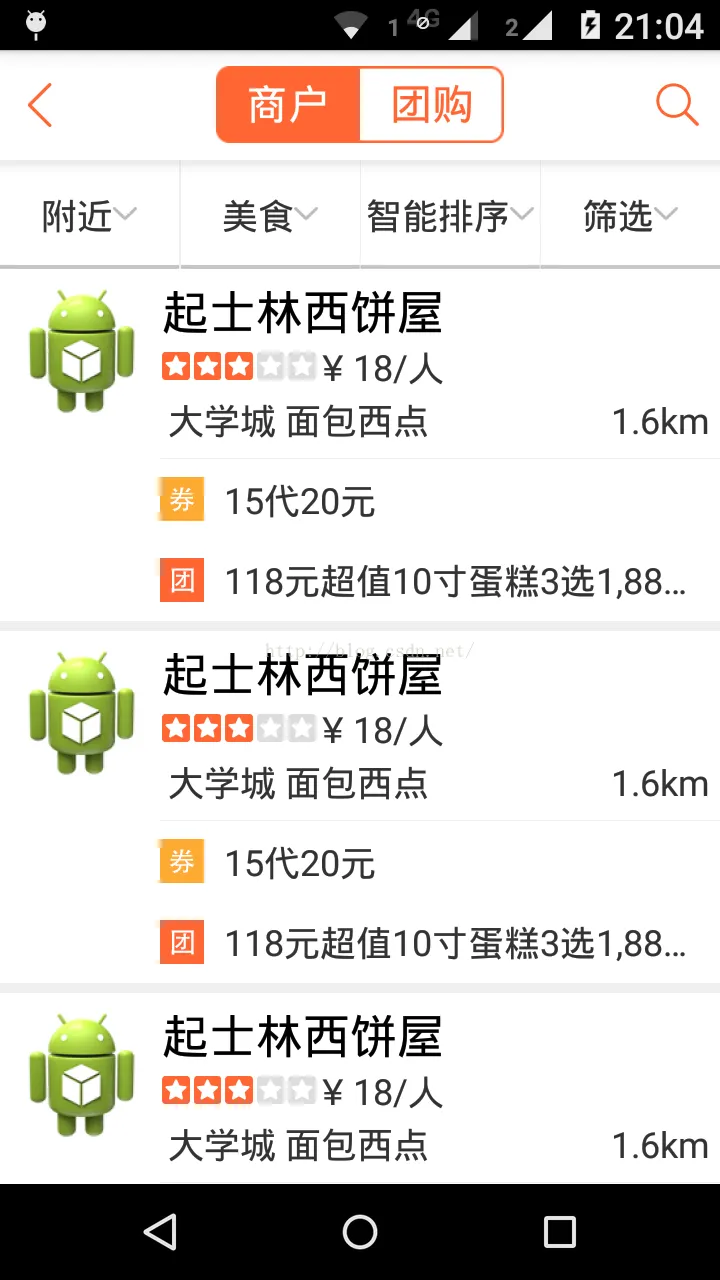Expand the 附近 location dropdown
Viewport: 720px width, 1280px height.
pyautogui.click(x=89, y=216)
